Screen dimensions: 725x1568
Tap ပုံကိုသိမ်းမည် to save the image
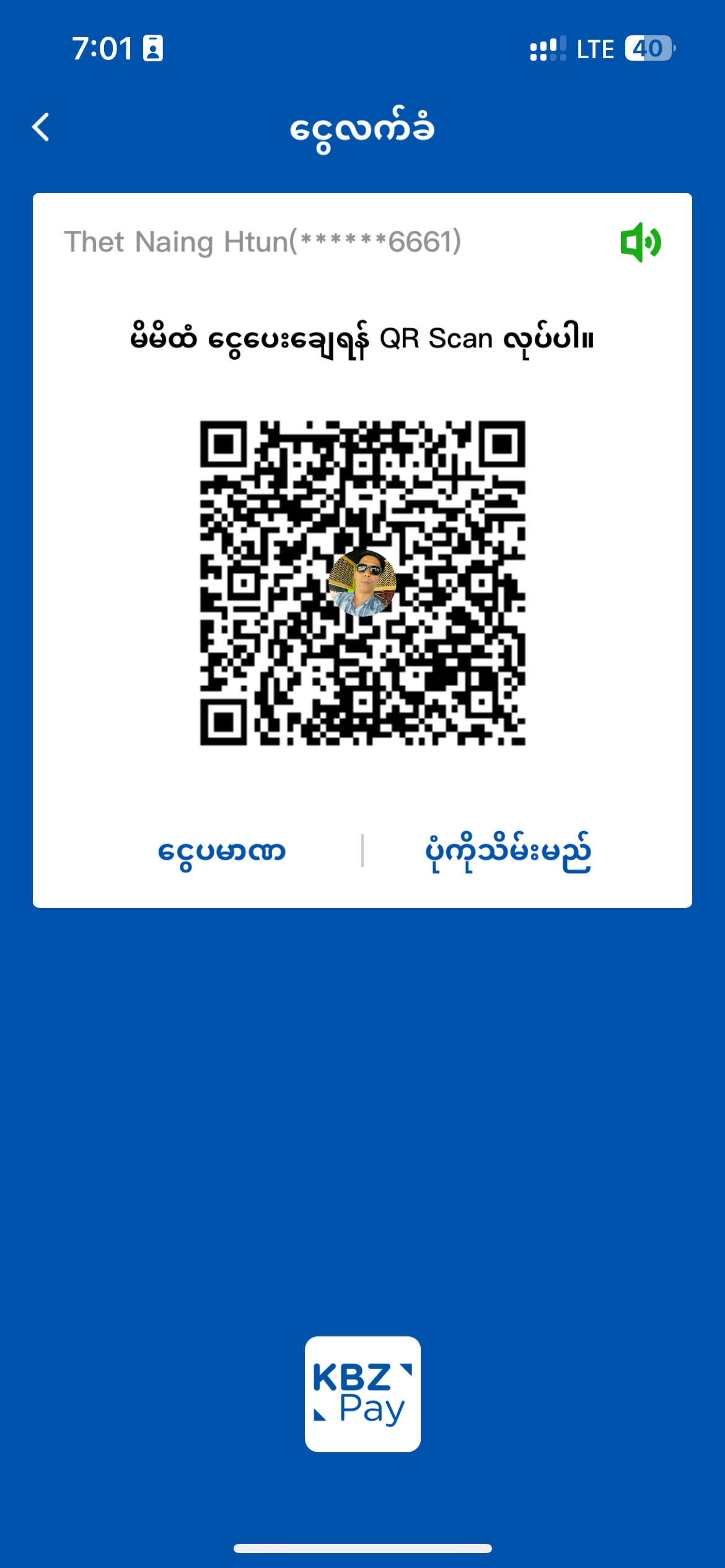(507, 852)
